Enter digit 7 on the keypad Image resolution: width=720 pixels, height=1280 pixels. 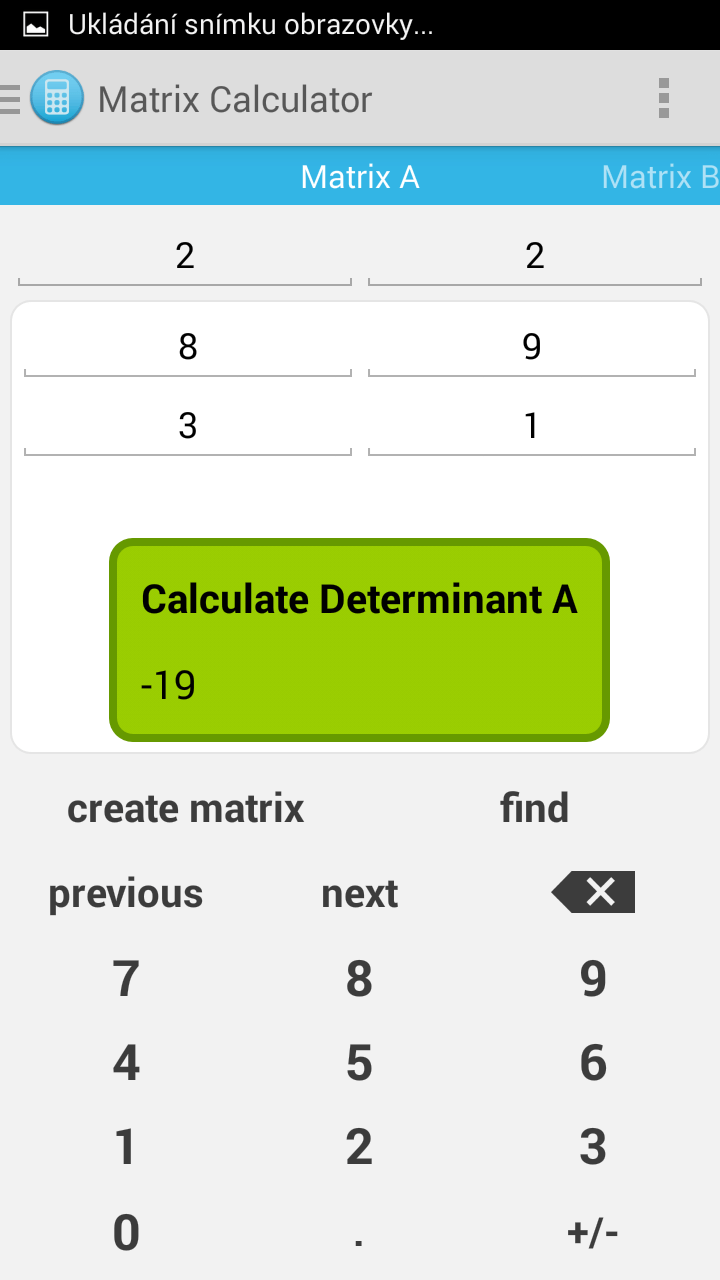126,978
